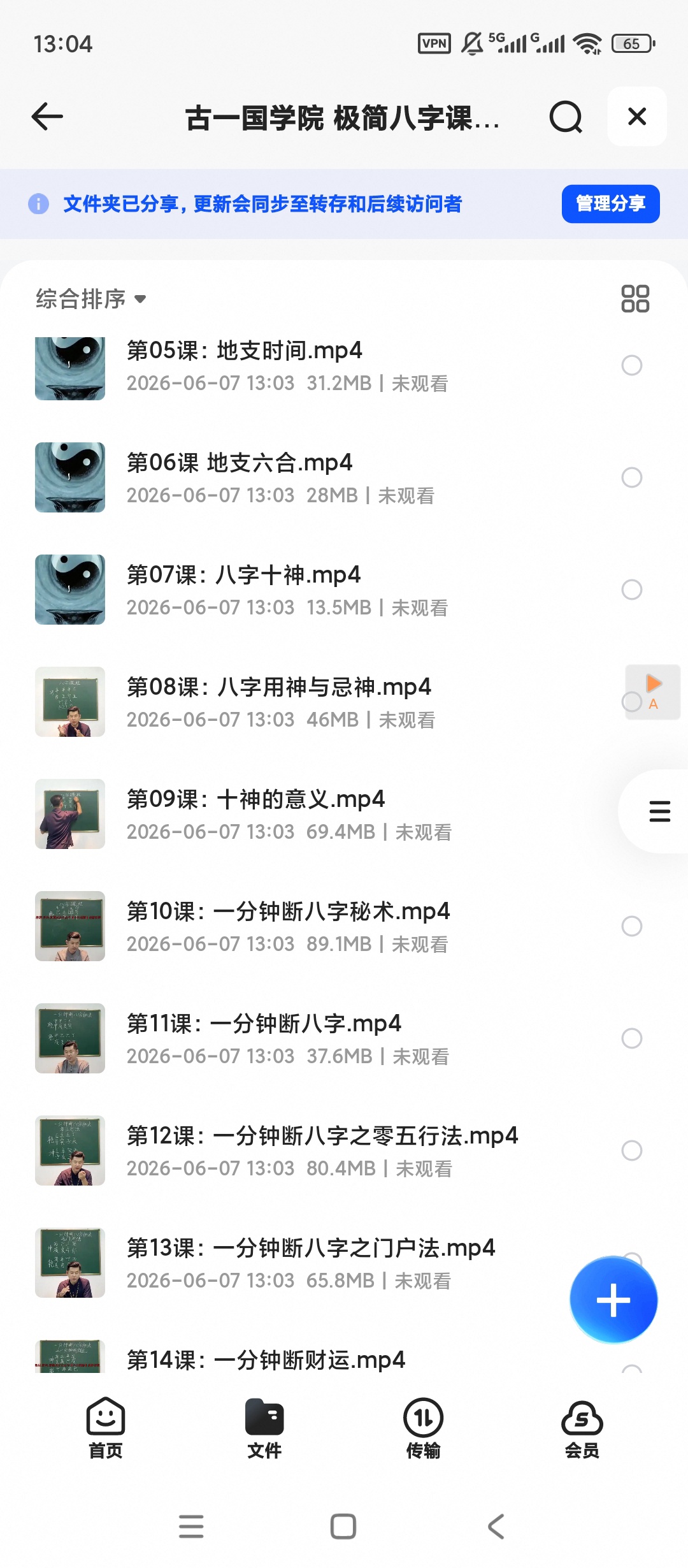The width and height of the screenshot is (688, 1568).
Task: Open the 综合排序 sort dropdown
Action: click(x=91, y=298)
